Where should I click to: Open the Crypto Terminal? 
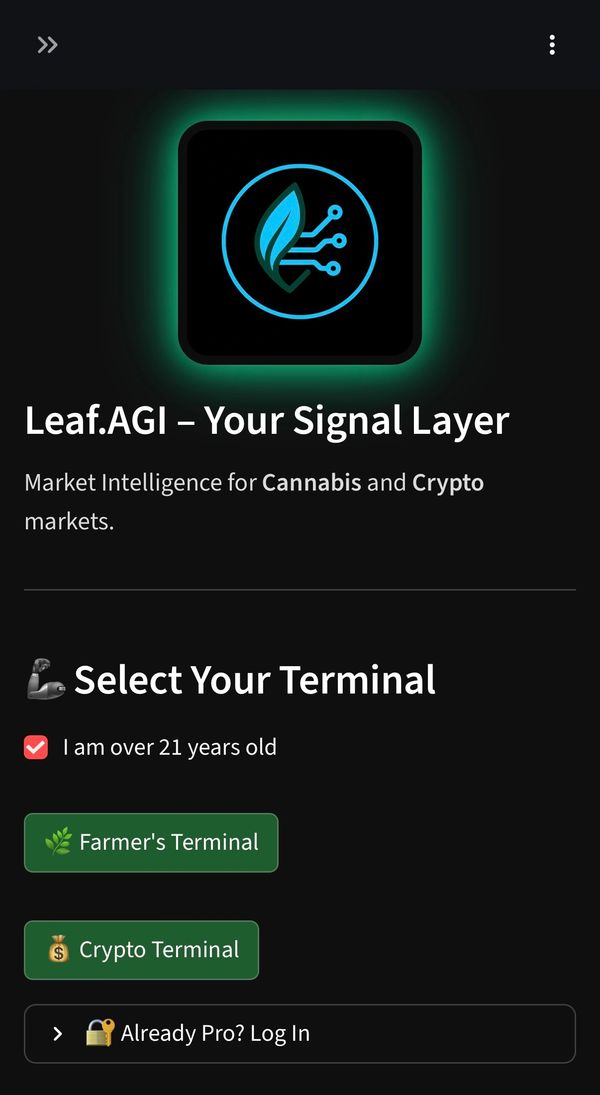tap(141, 950)
